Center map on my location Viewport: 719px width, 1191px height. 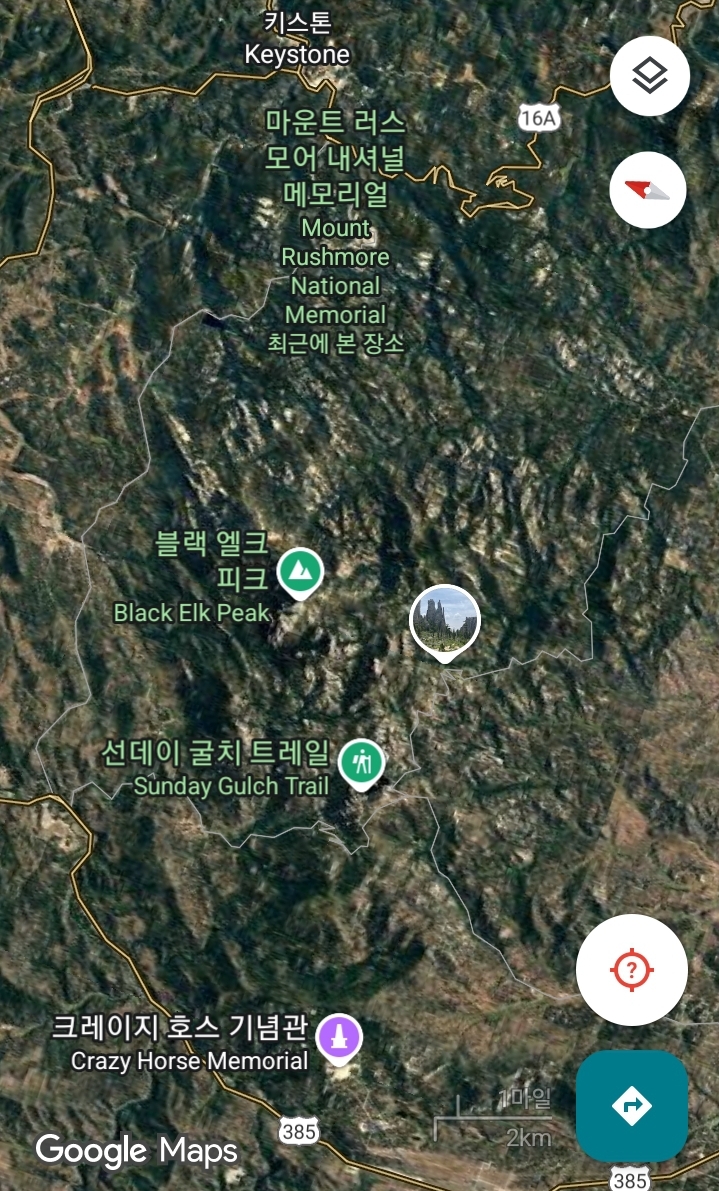tap(632, 970)
